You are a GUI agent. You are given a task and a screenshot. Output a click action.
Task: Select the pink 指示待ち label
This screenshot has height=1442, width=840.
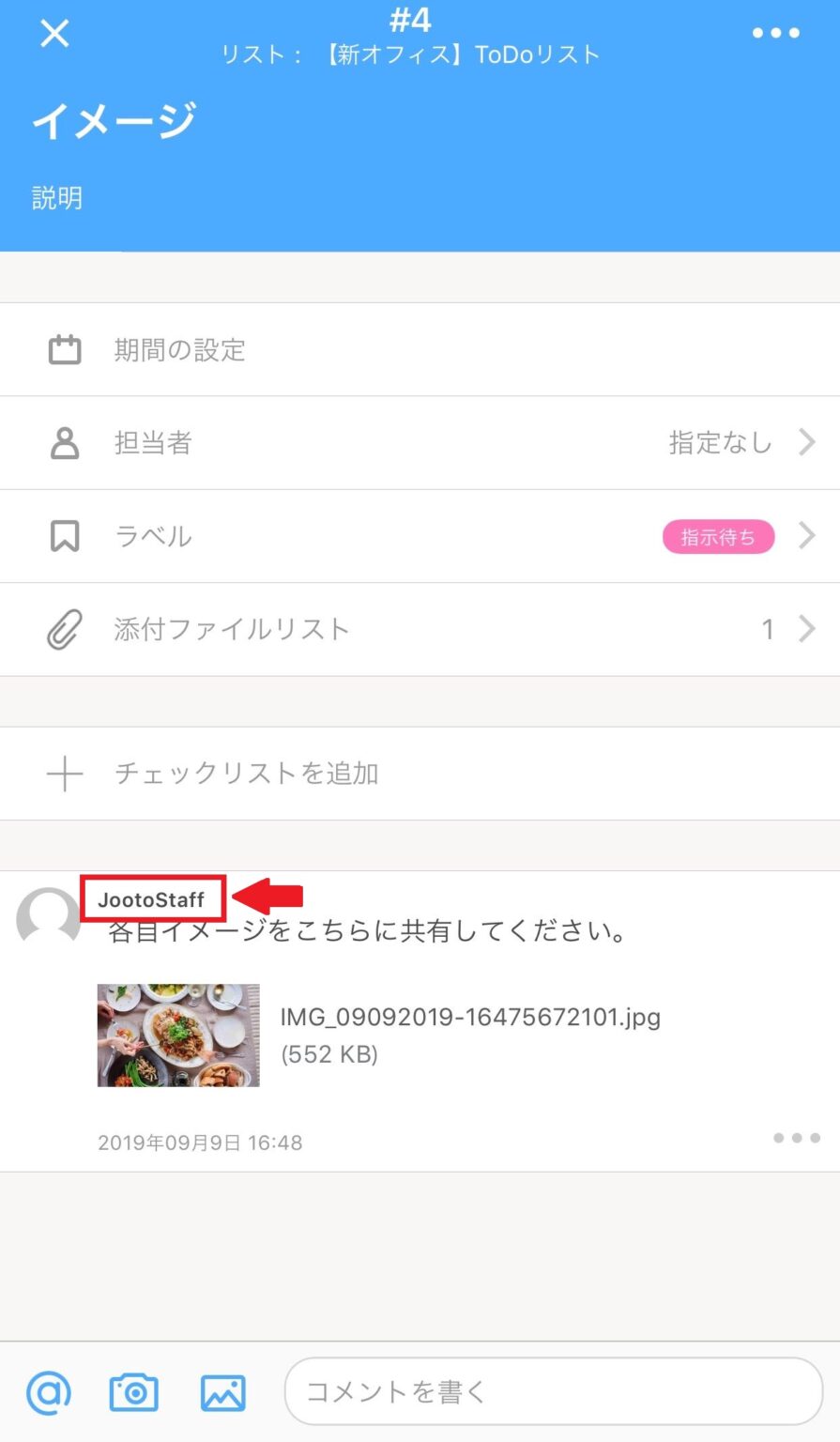(x=719, y=536)
